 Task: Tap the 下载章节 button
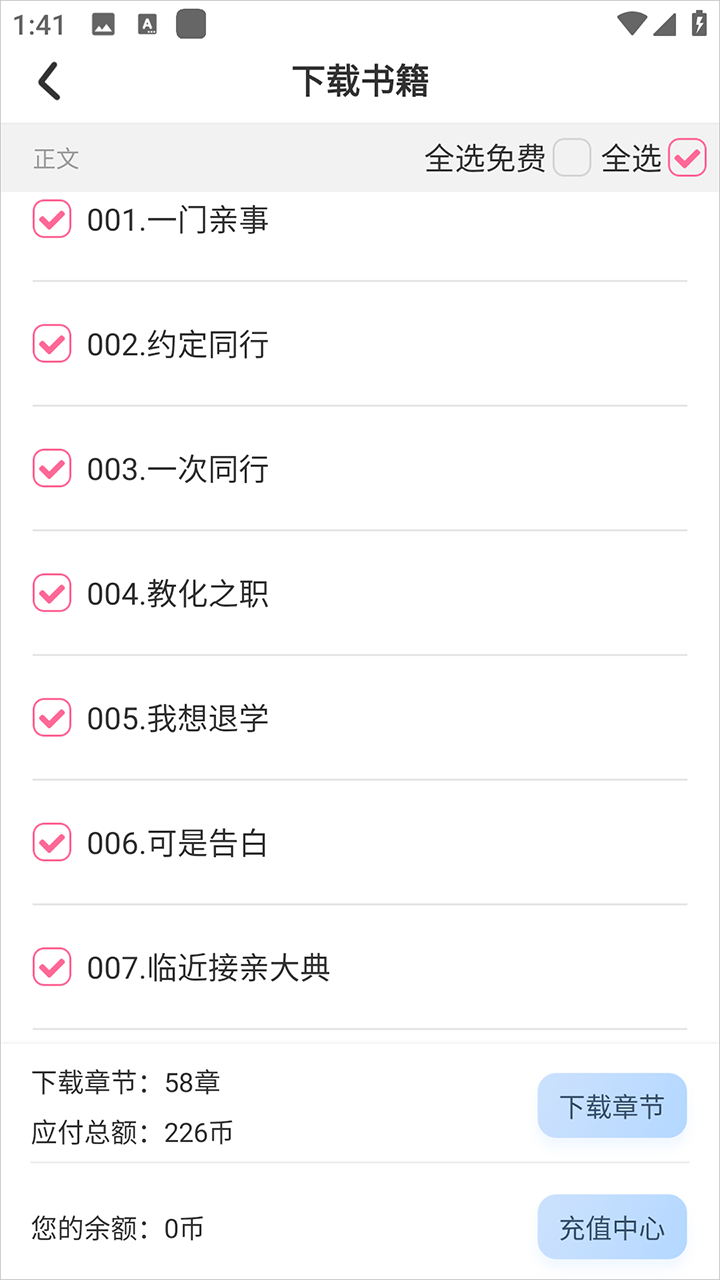(x=612, y=1106)
